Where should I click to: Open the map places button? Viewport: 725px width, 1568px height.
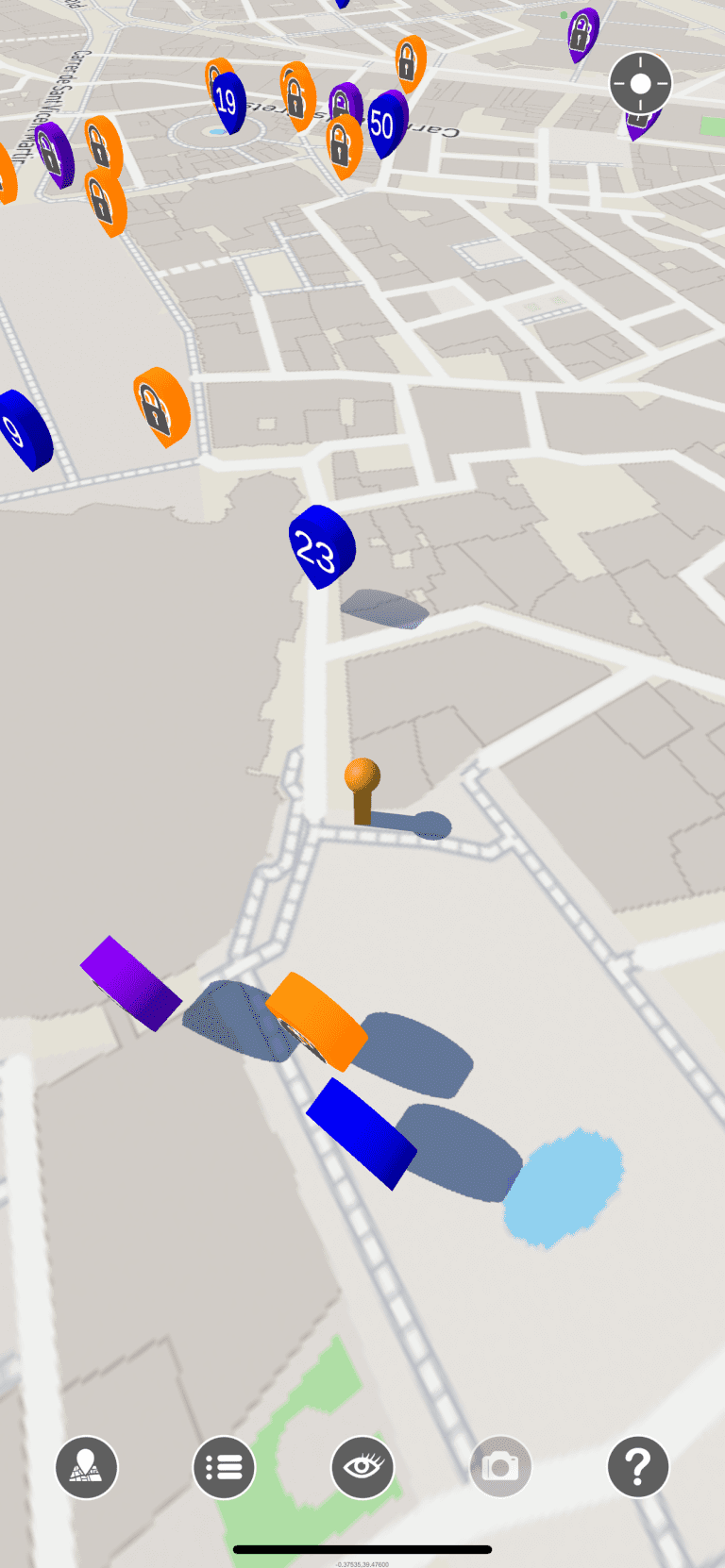pos(87,1467)
